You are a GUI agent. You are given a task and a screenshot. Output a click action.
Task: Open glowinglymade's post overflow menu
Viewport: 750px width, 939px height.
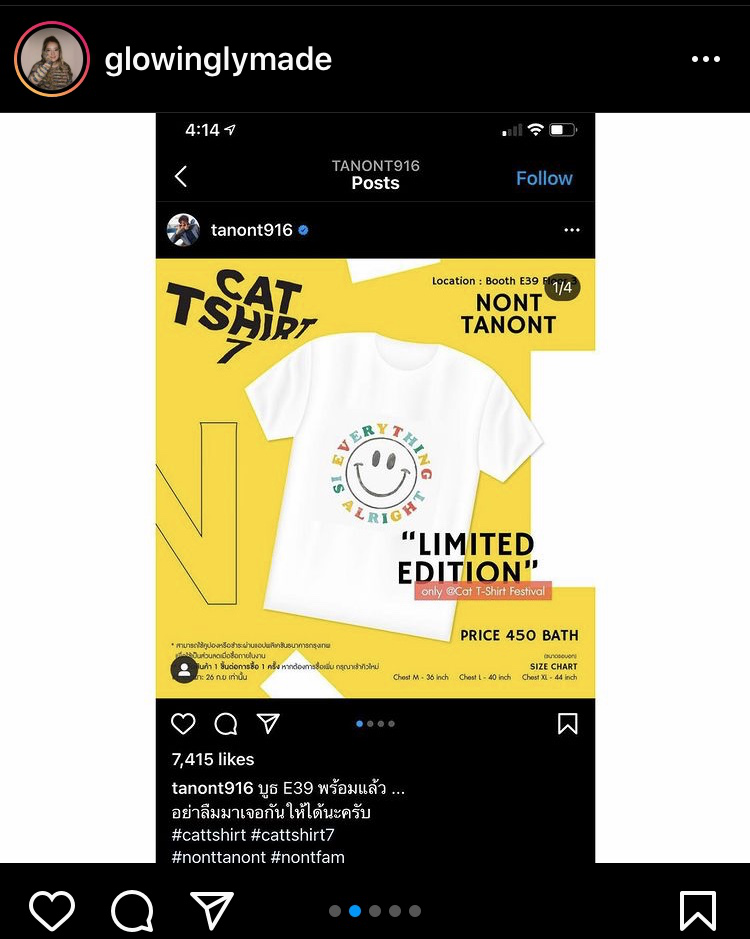[x=705, y=60]
